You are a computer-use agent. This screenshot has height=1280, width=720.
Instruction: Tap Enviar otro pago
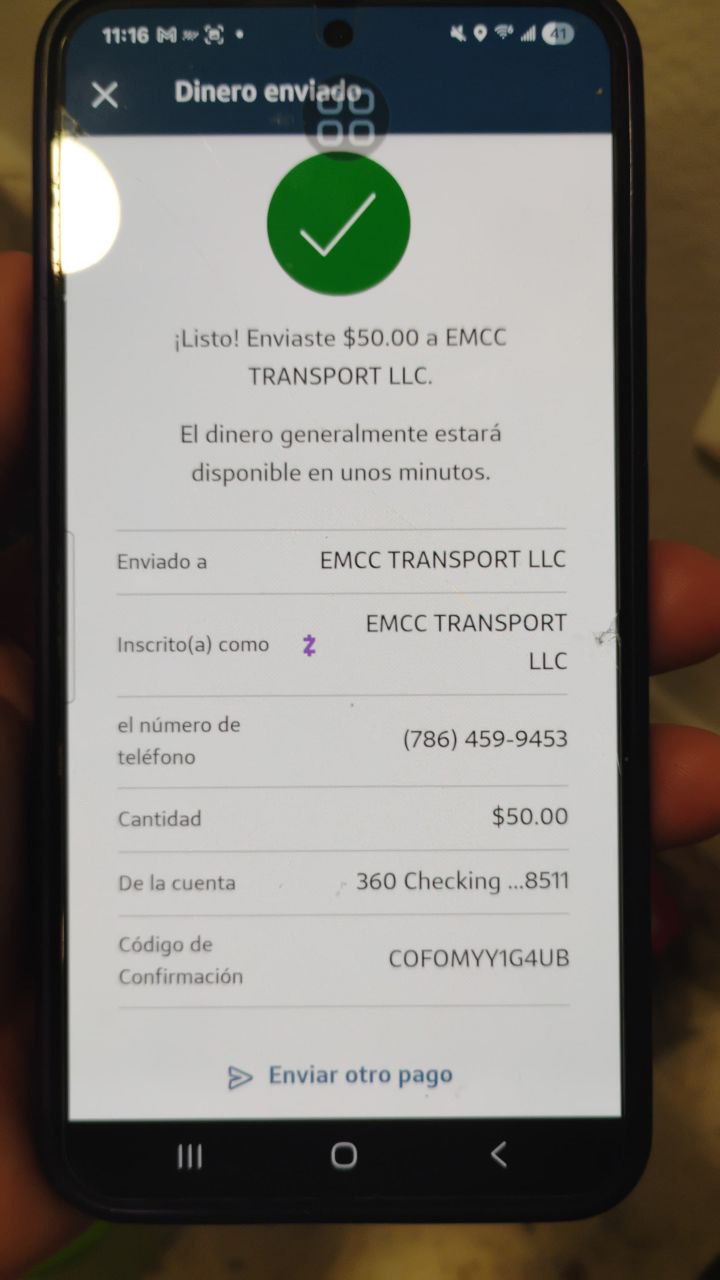click(x=341, y=1076)
